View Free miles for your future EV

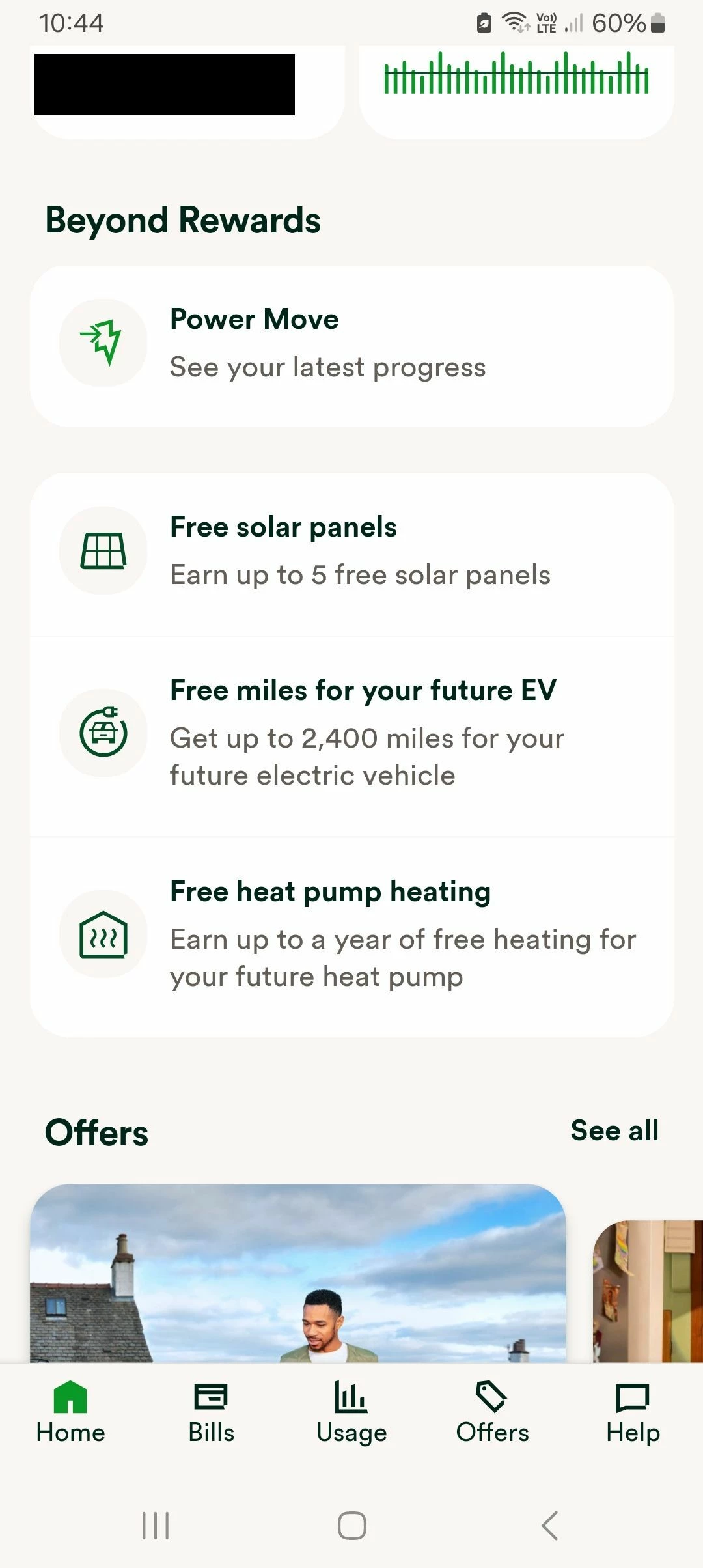tap(351, 734)
